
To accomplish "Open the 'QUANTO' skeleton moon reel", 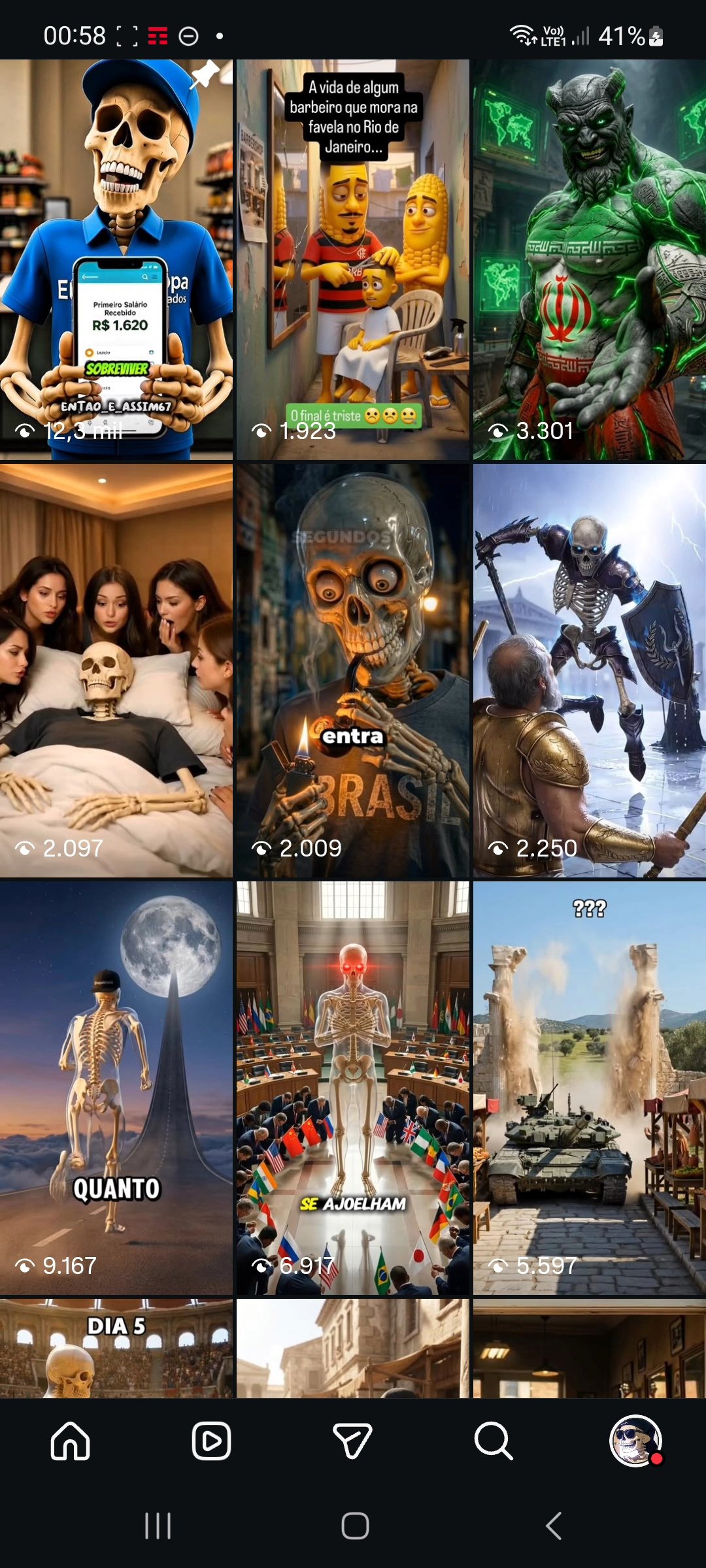I will tap(116, 1088).
